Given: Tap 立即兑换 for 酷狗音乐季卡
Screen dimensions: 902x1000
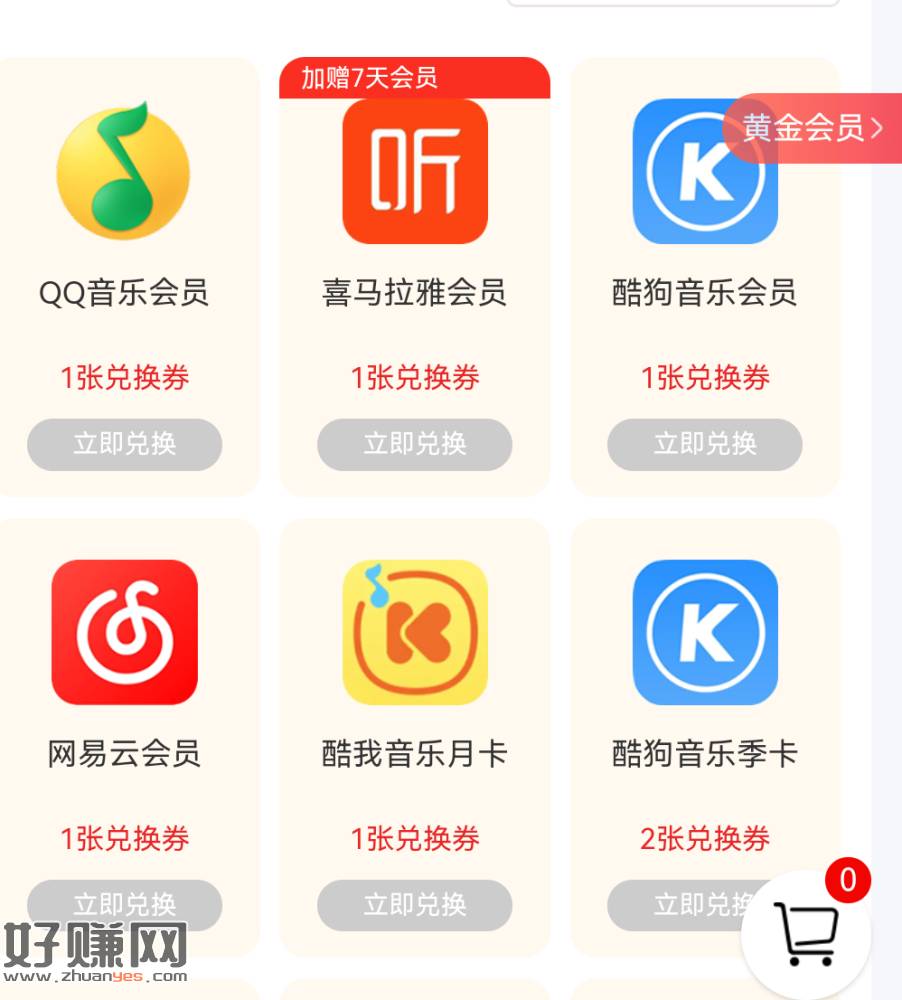Looking at the screenshot, I should click(680, 905).
